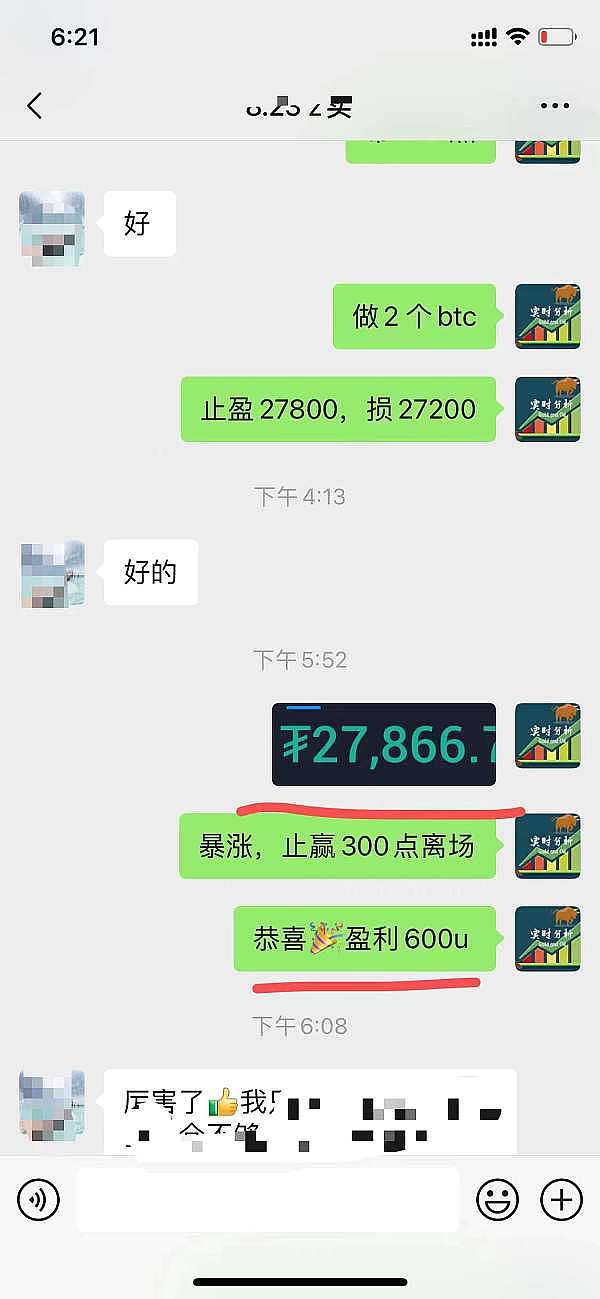The image size is (600, 1299).
Task: Open sender avatar next to 做2个btc
Action: click(x=547, y=316)
